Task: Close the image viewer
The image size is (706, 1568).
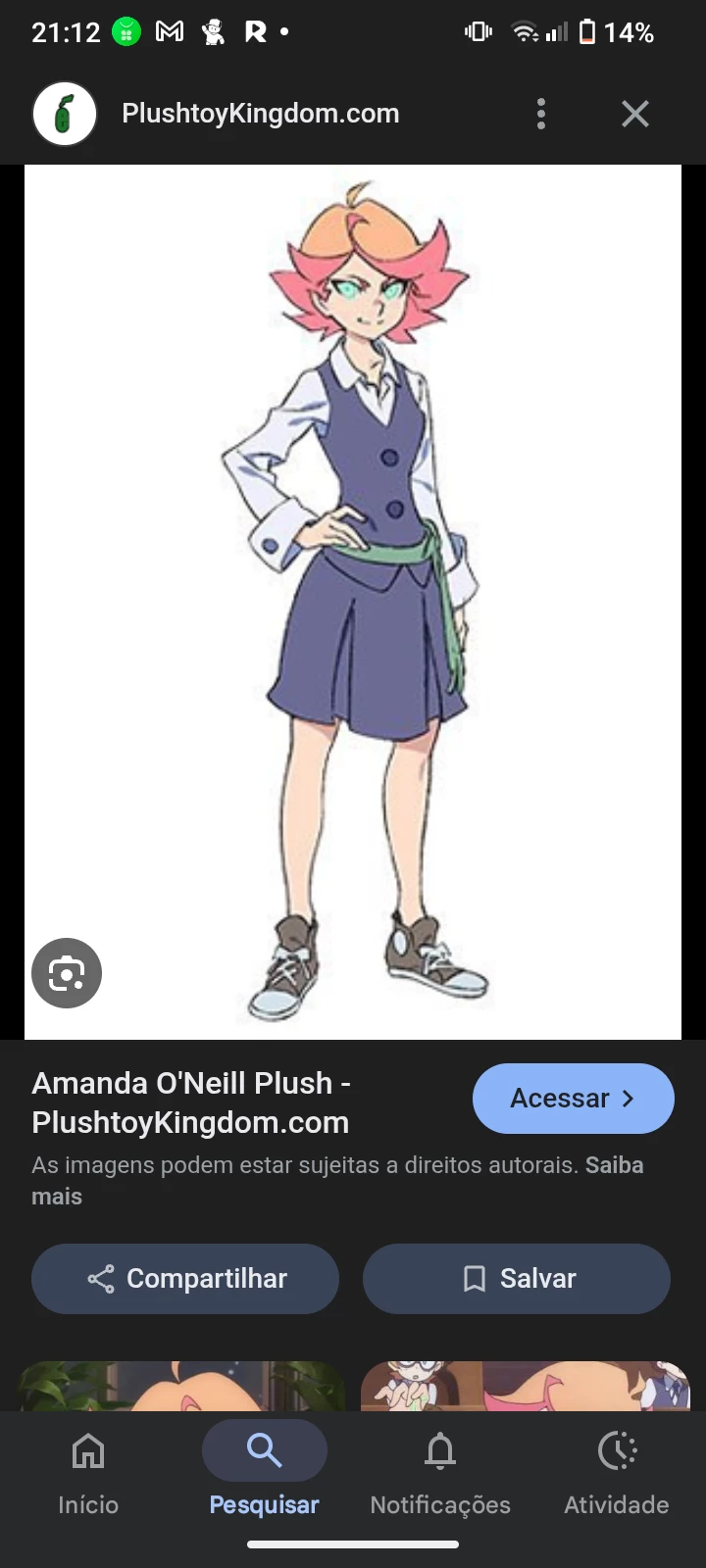Action: [x=635, y=114]
